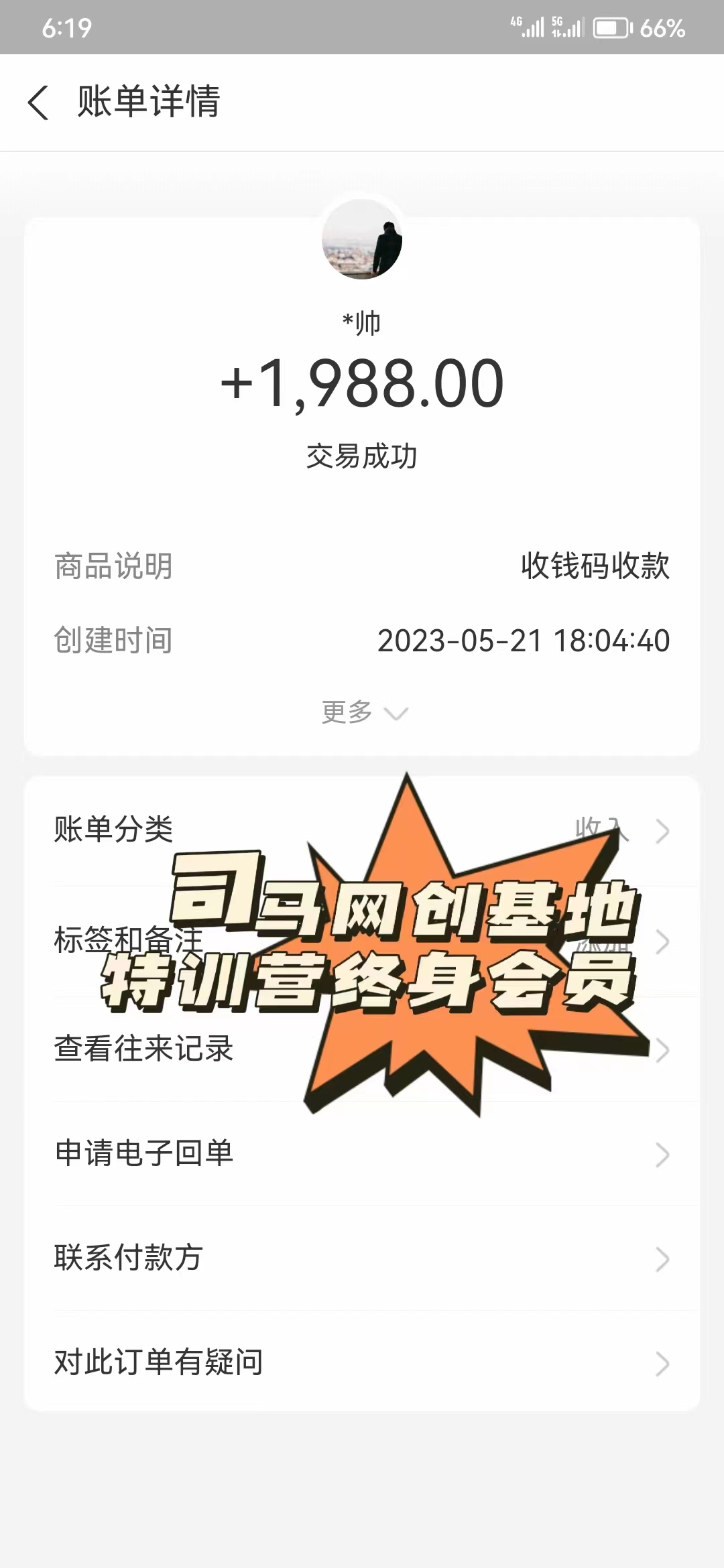Open 申请电子回单

point(362,1154)
